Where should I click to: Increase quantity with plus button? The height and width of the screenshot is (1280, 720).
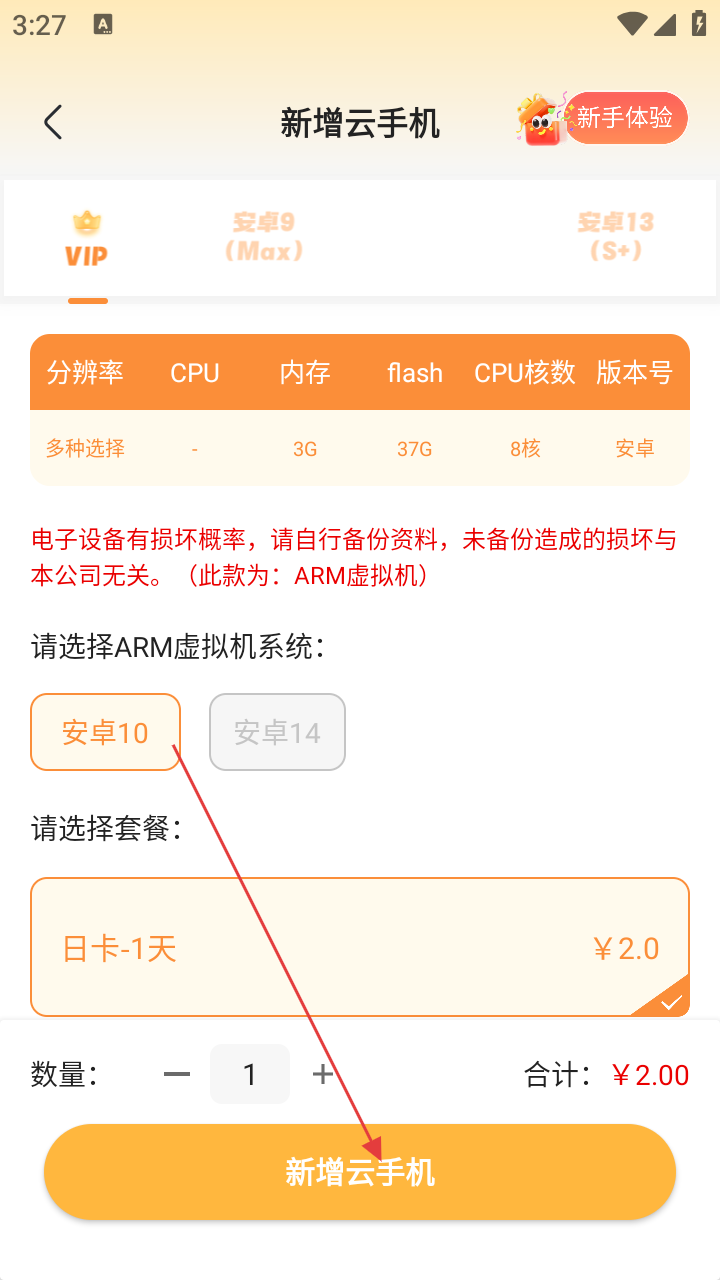(322, 1074)
